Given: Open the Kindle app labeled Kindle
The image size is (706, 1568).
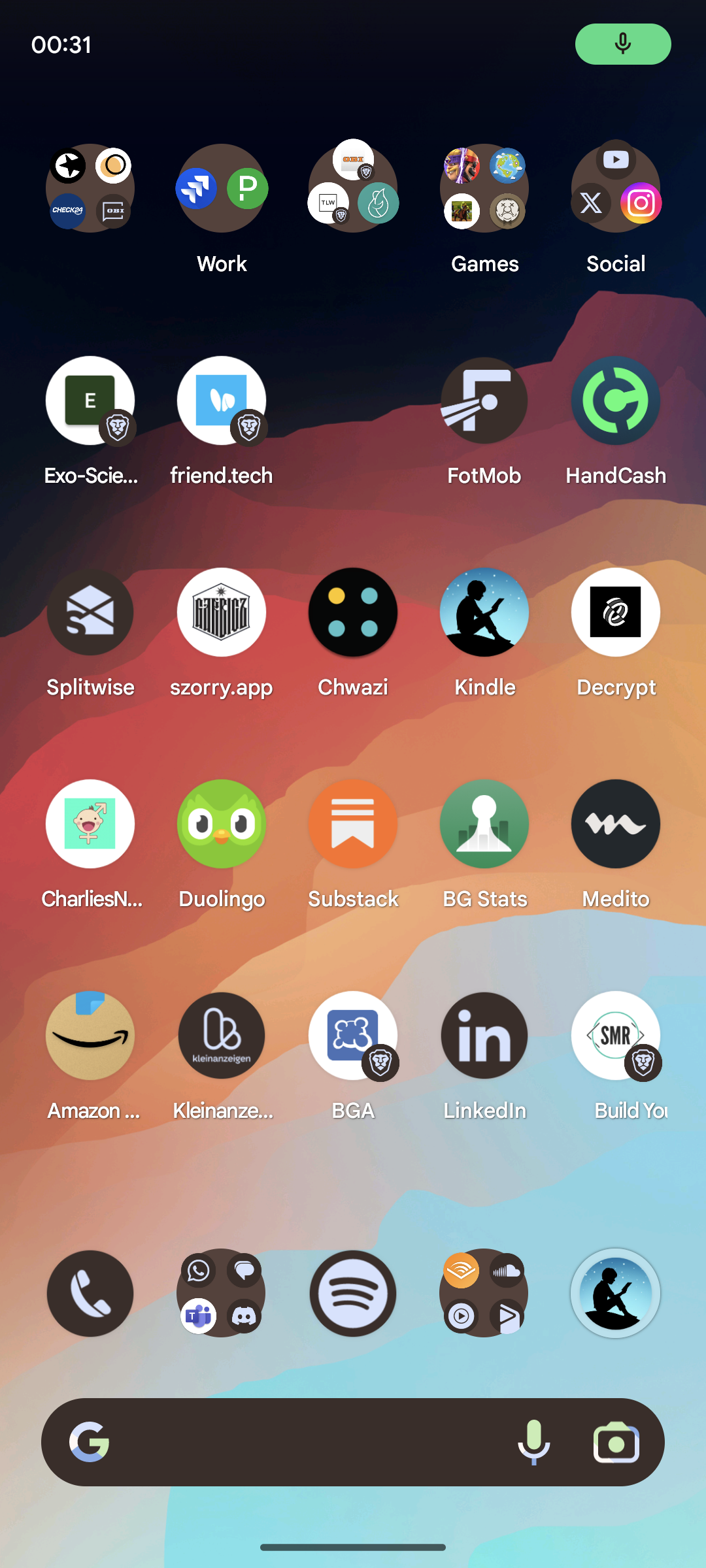Looking at the screenshot, I should [x=484, y=612].
